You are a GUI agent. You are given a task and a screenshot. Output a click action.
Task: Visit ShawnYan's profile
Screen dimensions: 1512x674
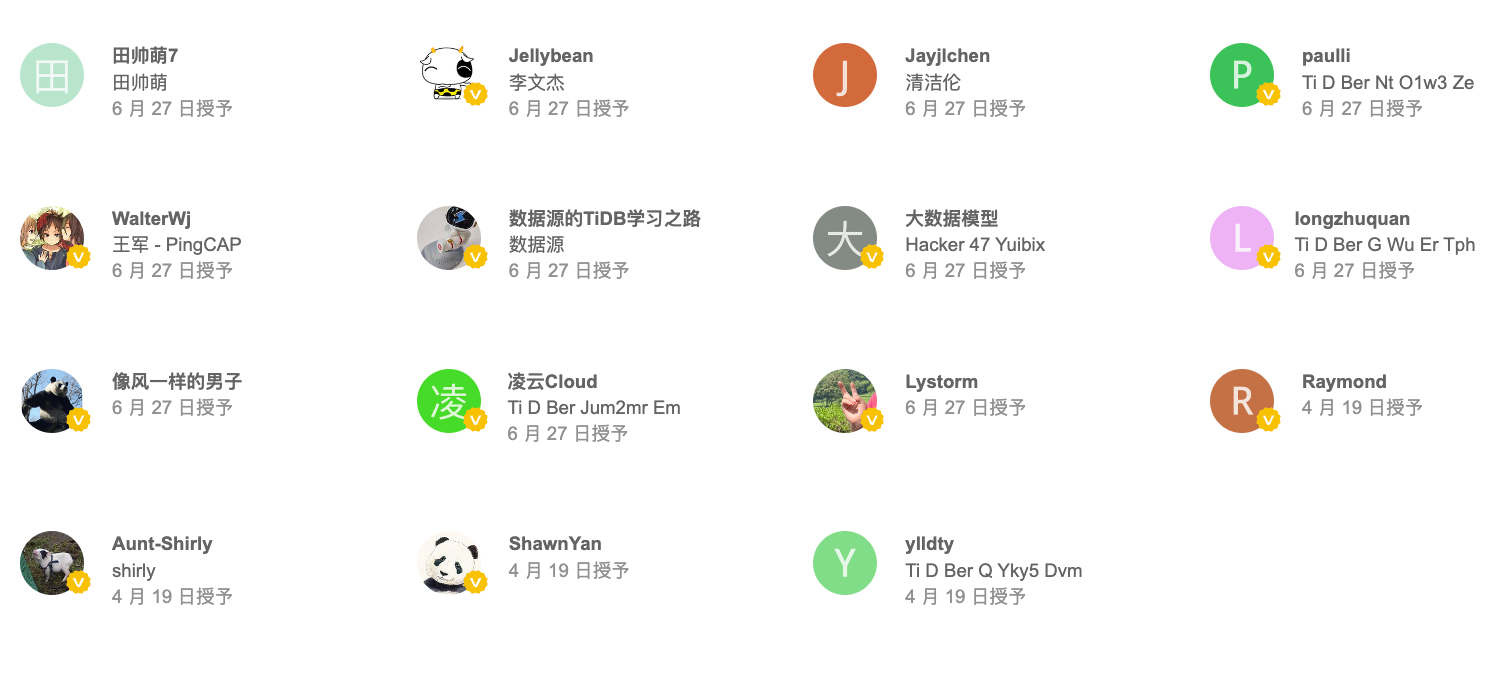[555, 544]
